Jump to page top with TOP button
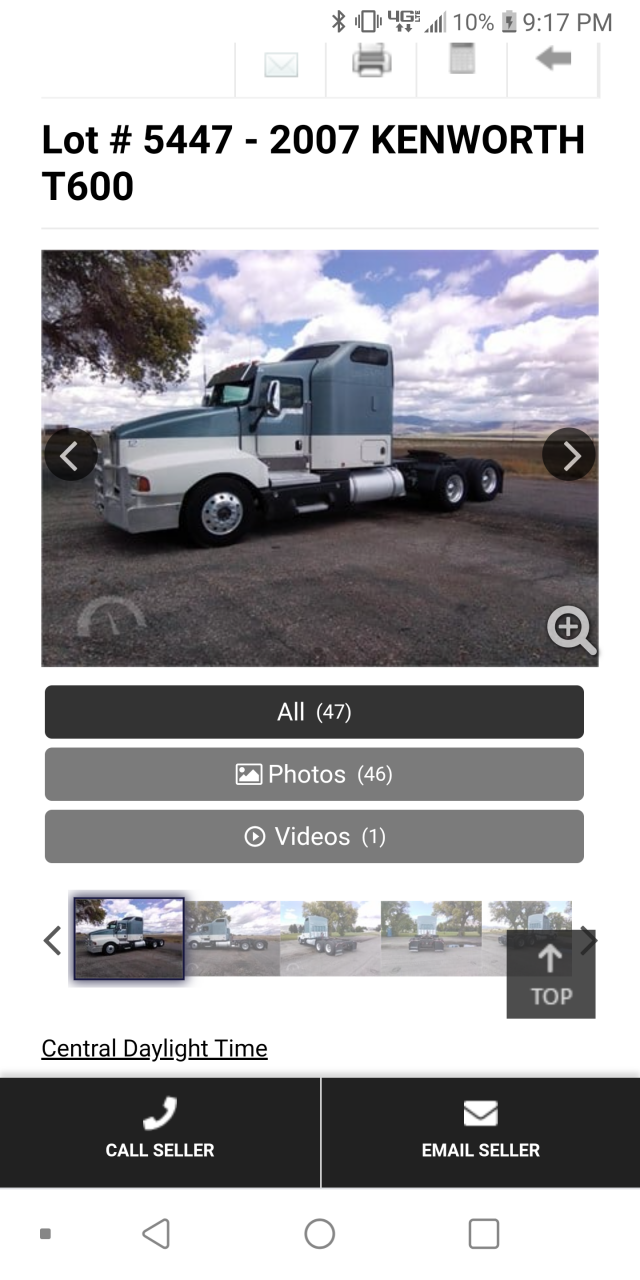This screenshot has height=1280, width=640. [551, 974]
